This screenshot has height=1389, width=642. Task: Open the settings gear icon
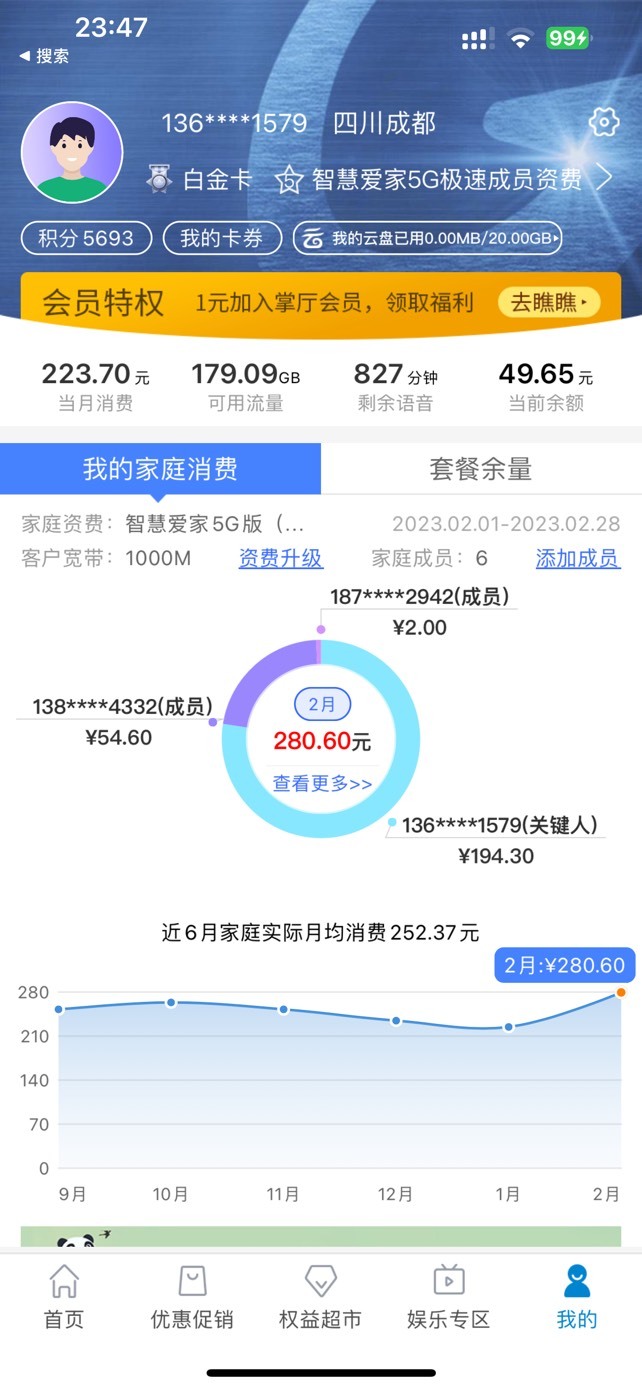point(603,123)
